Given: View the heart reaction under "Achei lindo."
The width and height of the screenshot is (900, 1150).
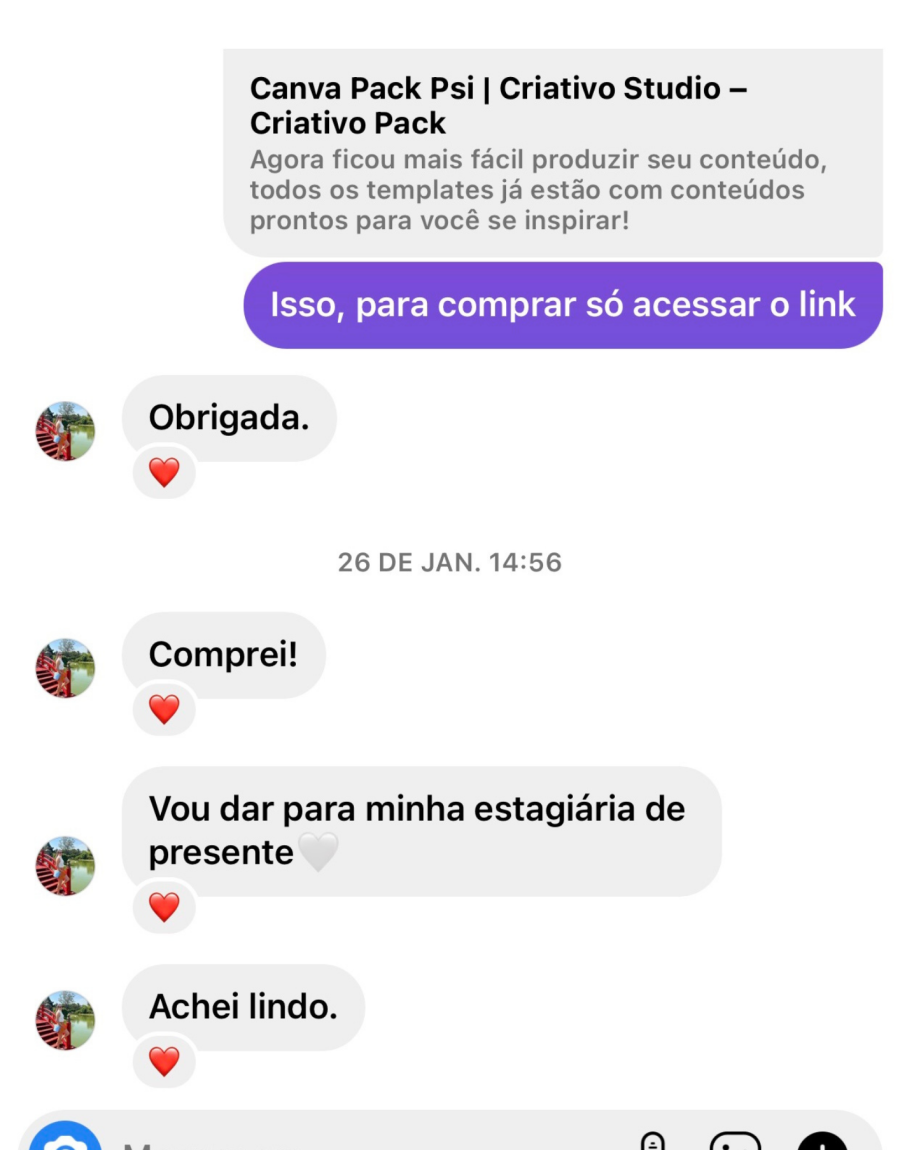Looking at the screenshot, I should [x=164, y=1061].
